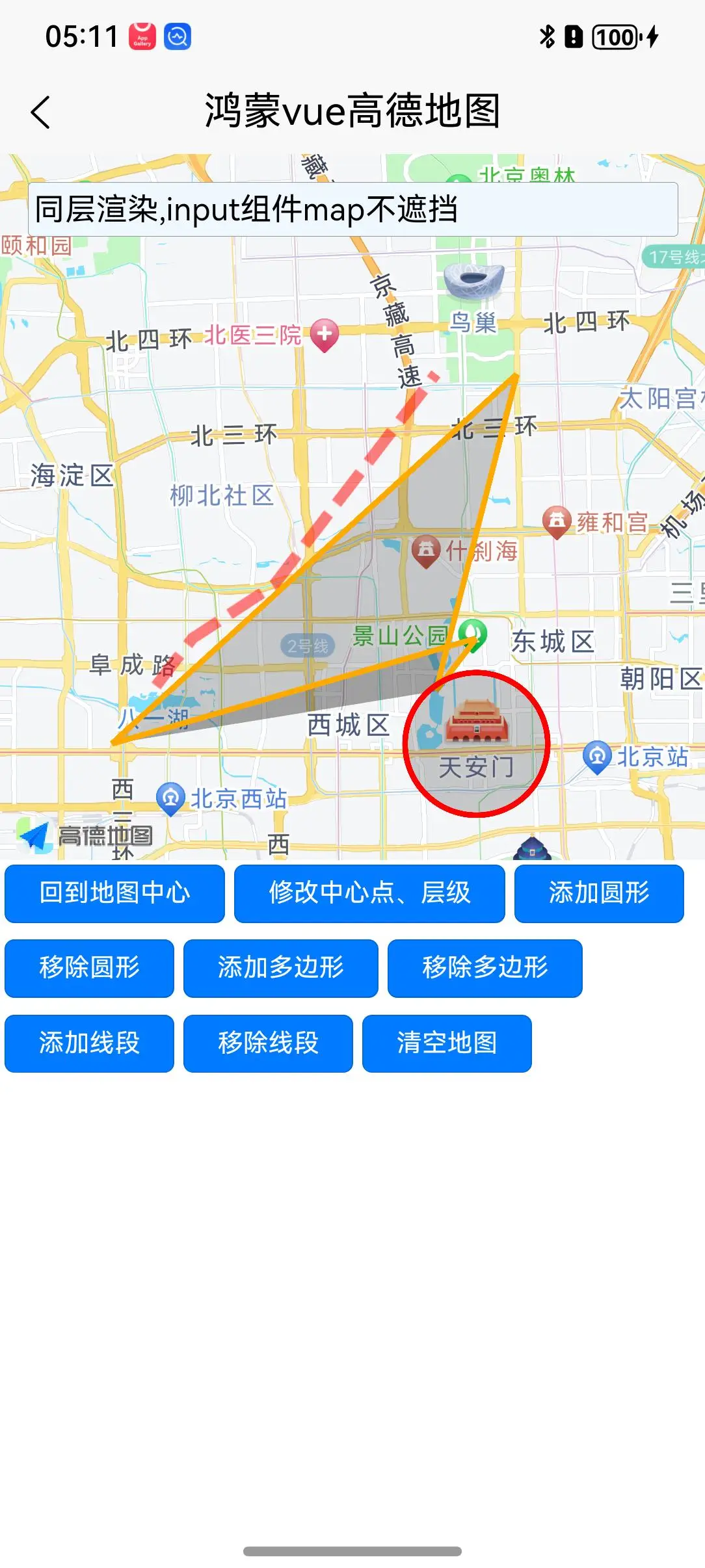Remove the line via 移除线段
The height and width of the screenshot is (1568, 705).
coord(268,1043)
